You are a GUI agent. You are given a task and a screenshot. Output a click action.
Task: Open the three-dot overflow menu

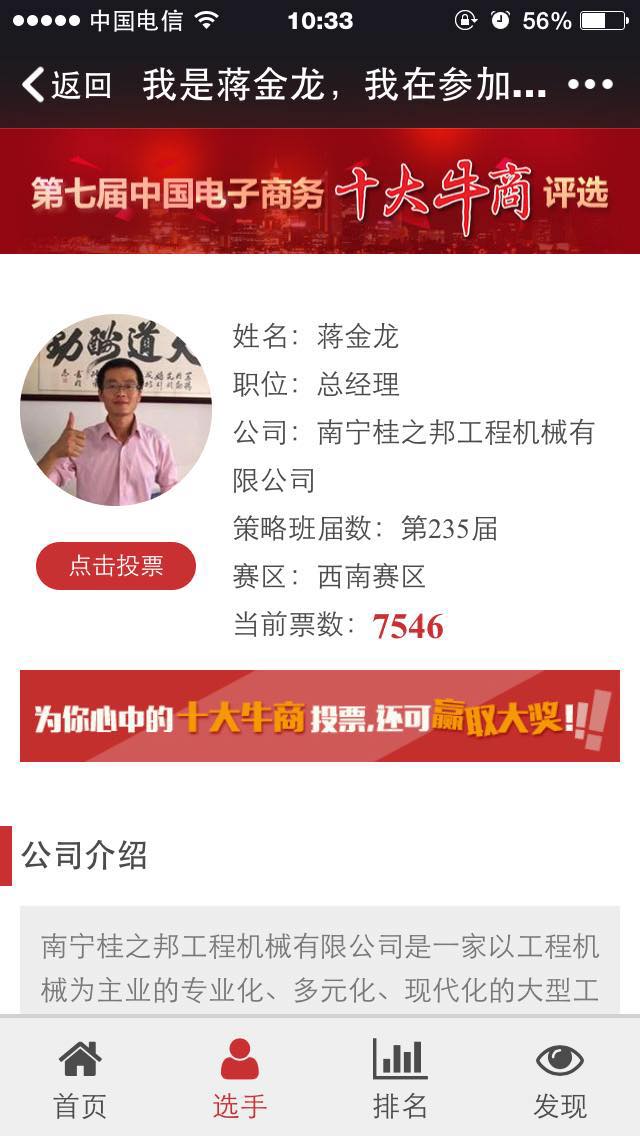590,85
